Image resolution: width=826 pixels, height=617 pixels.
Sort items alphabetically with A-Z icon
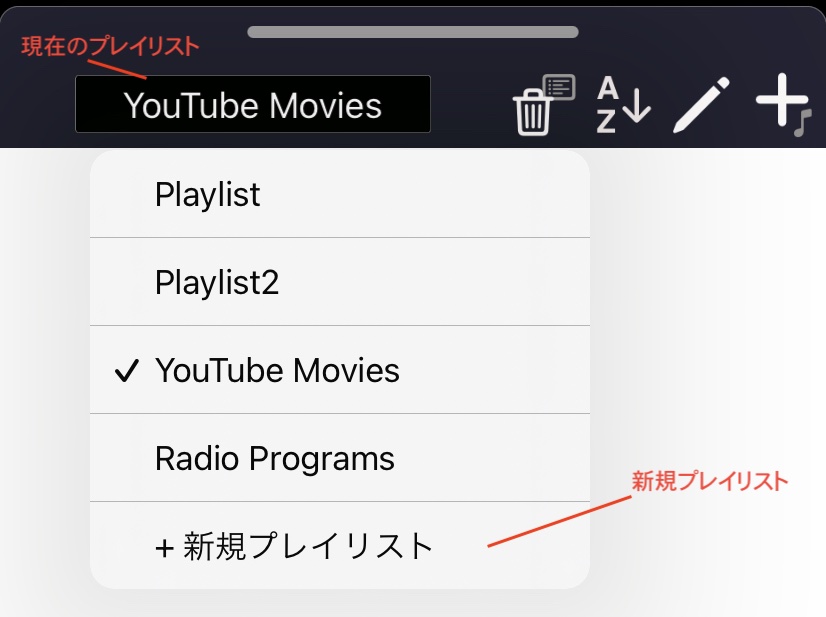pos(623,104)
